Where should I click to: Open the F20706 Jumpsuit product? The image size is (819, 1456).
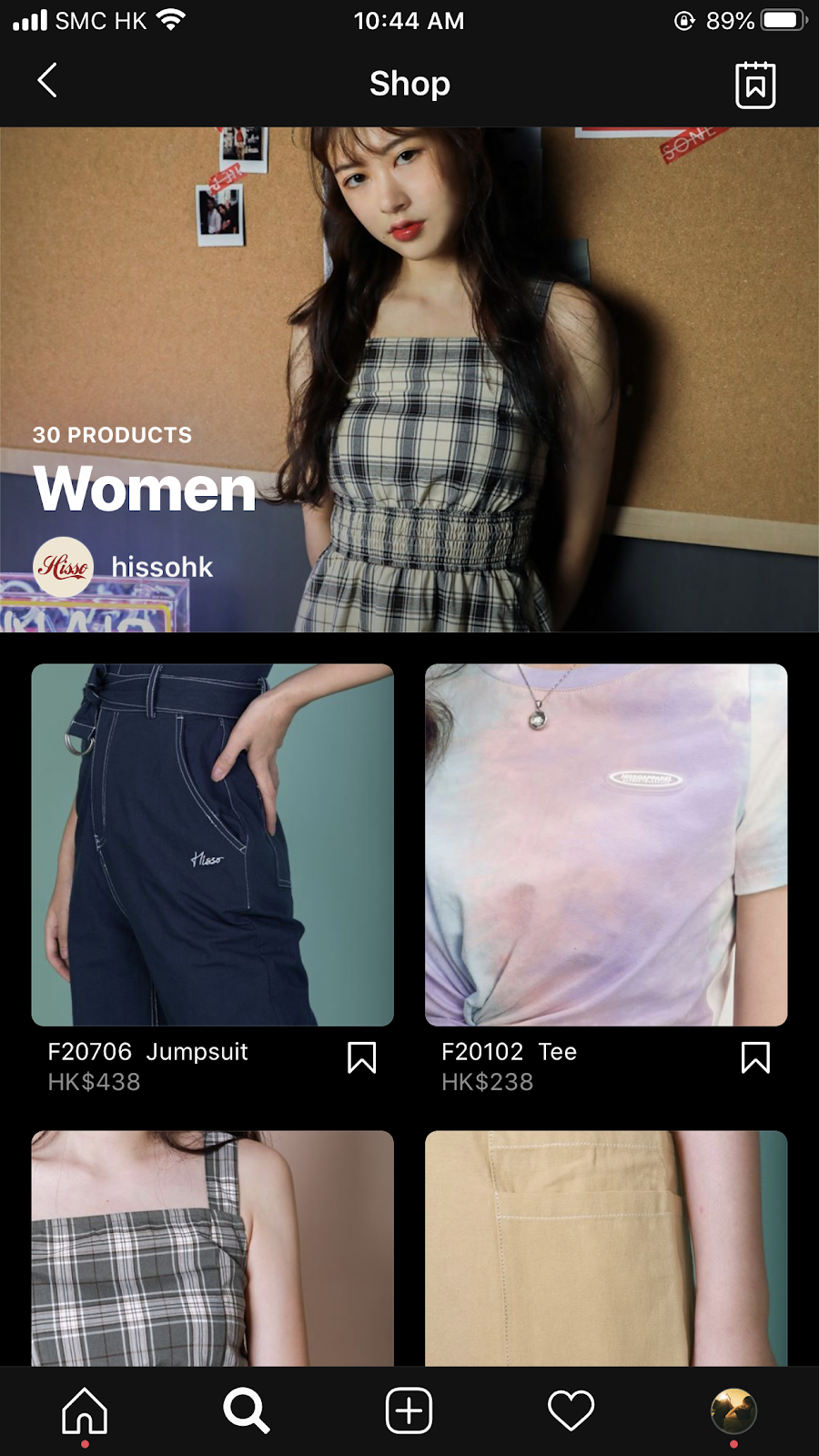[212, 844]
